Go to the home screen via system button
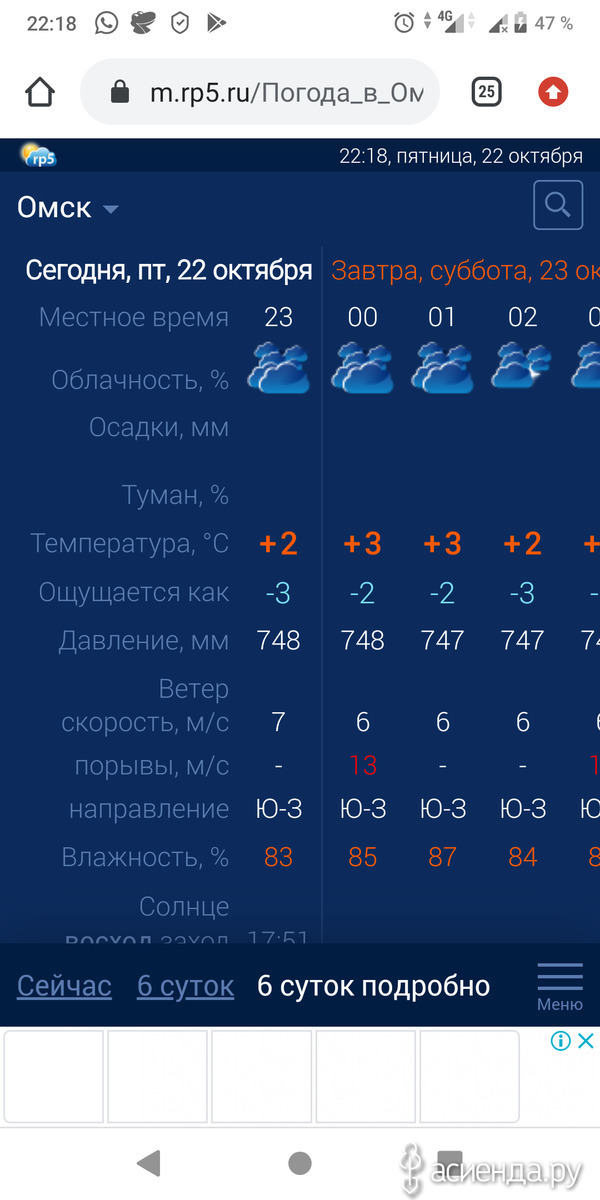Screen dimensions: 600x1200 [299, 1162]
